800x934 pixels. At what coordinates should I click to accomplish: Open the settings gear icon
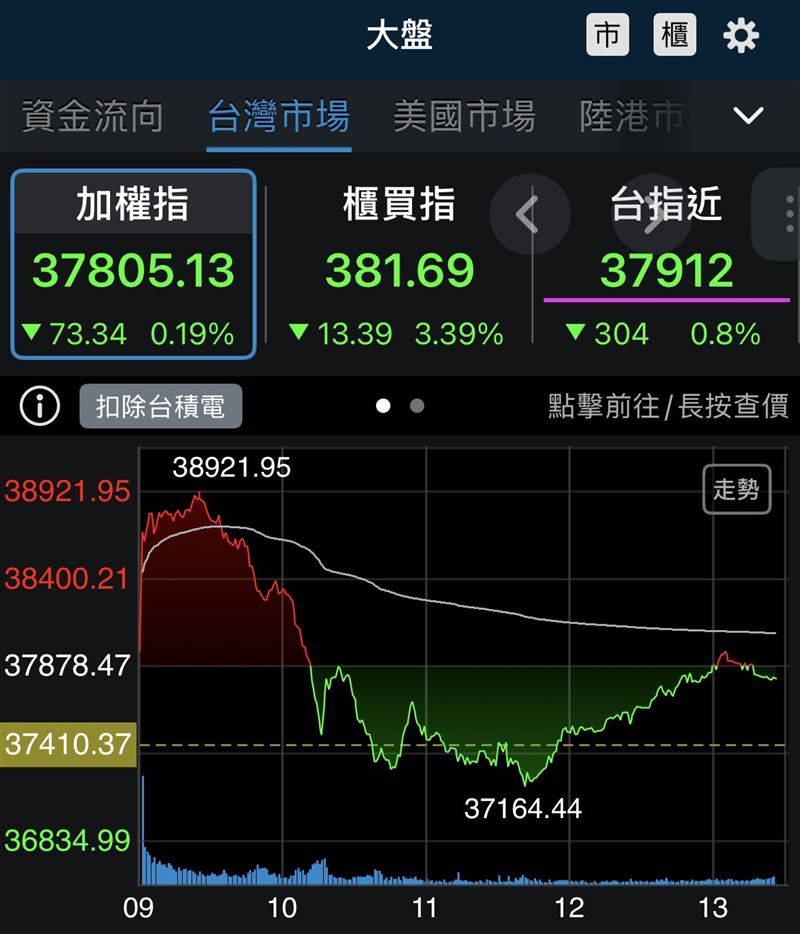pos(741,37)
